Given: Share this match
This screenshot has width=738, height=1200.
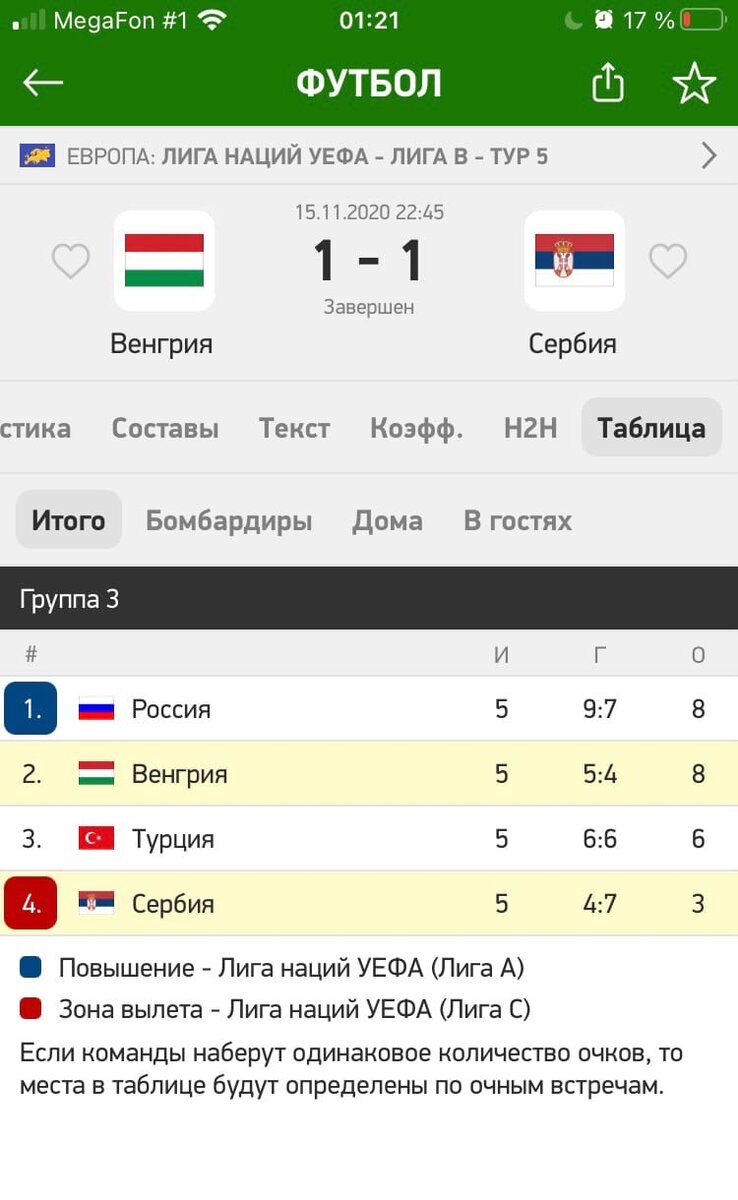Looking at the screenshot, I should [x=608, y=83].
